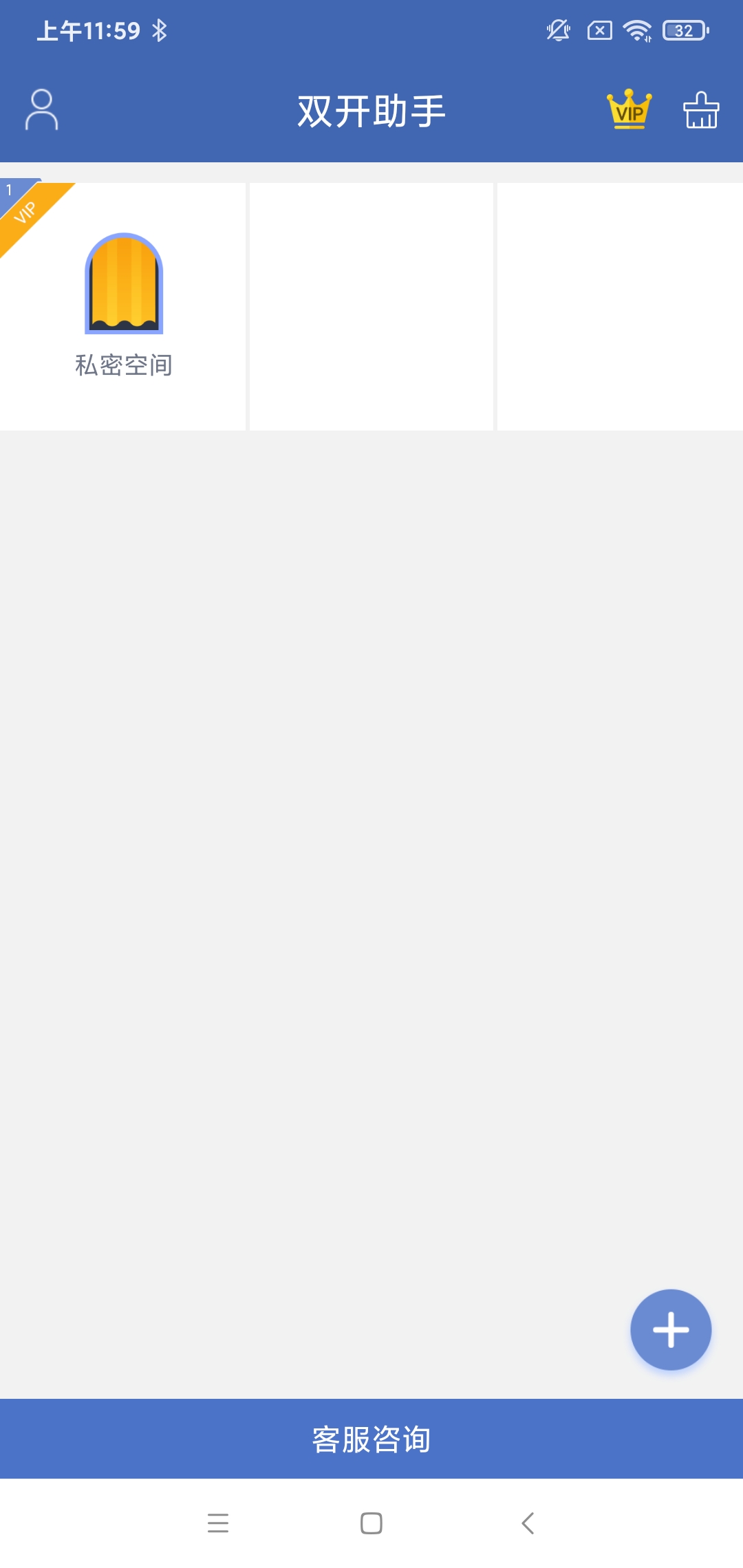The image size is (743, 1568).
Task: Open 客服咨询 customer service
Action: point(371,1439)
